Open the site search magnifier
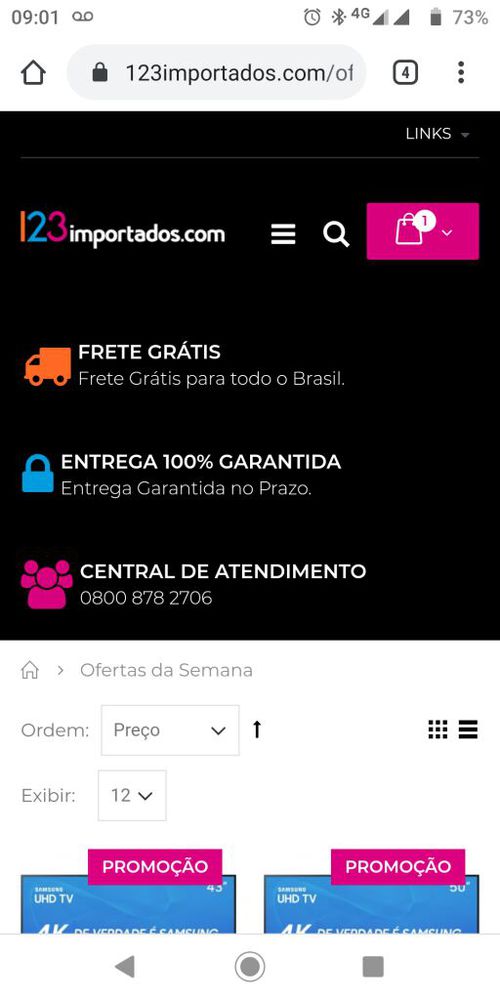The width and height of the screenshot is (500, 1000). coord(336,234)
